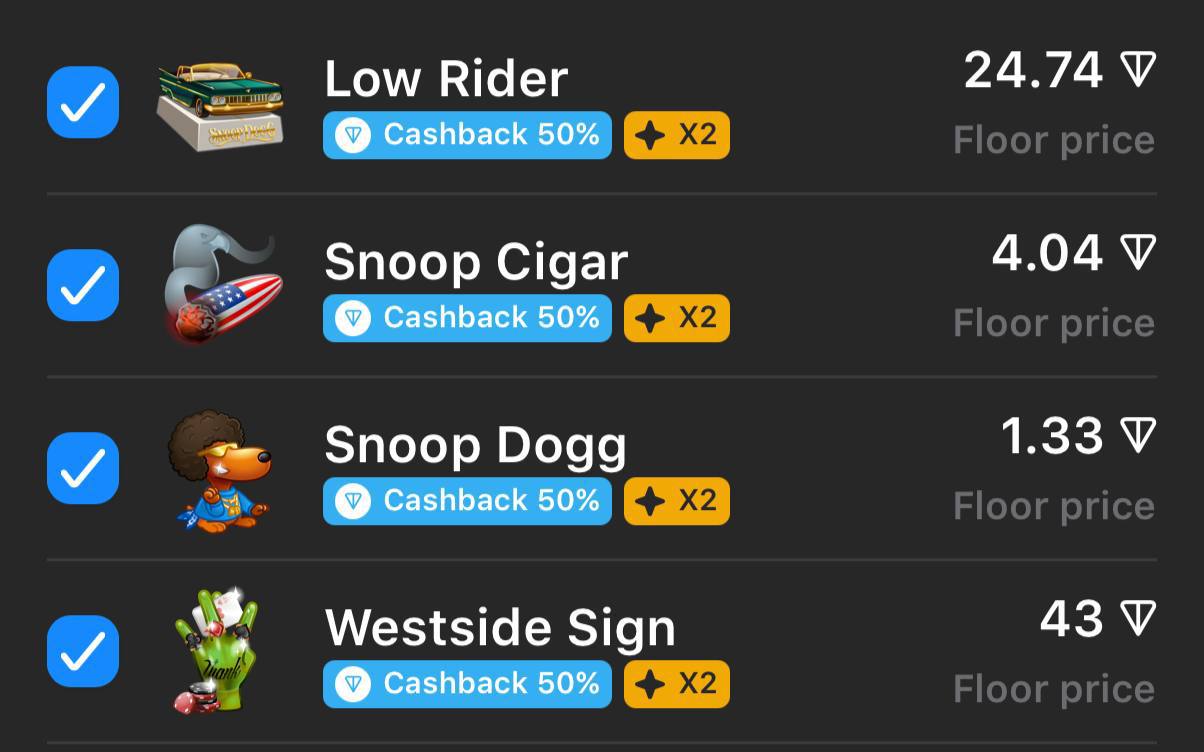The image size is (1204, 752).
Task: Deselect the Snoop Dogg checkbox
Action: coord(83,468)
